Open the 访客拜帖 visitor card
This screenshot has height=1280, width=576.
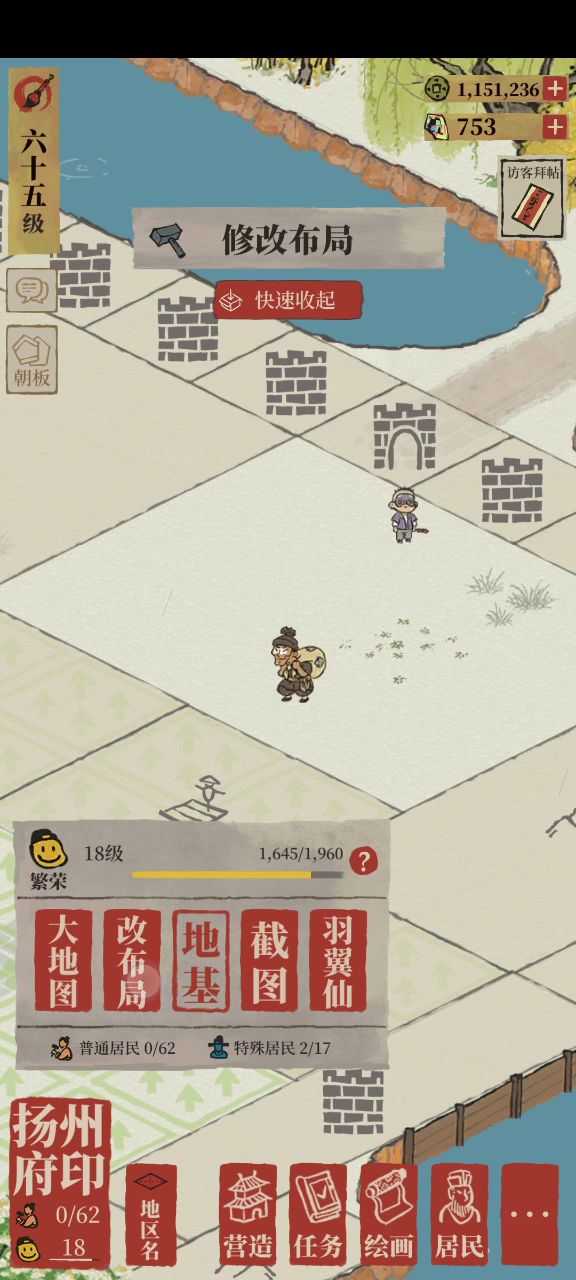pyautogui.click(x=532, y=197)
